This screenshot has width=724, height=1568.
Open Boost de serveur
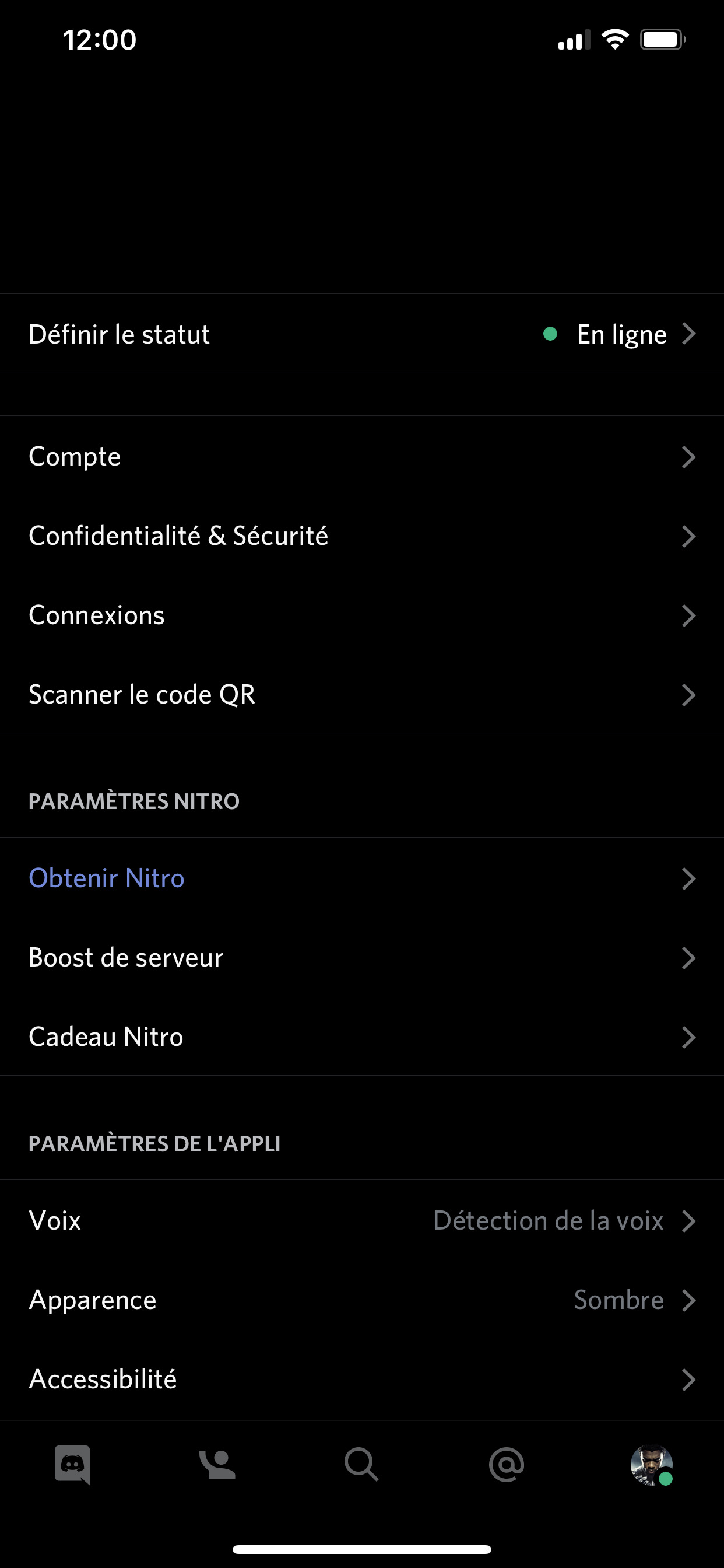tap(361, 957)
